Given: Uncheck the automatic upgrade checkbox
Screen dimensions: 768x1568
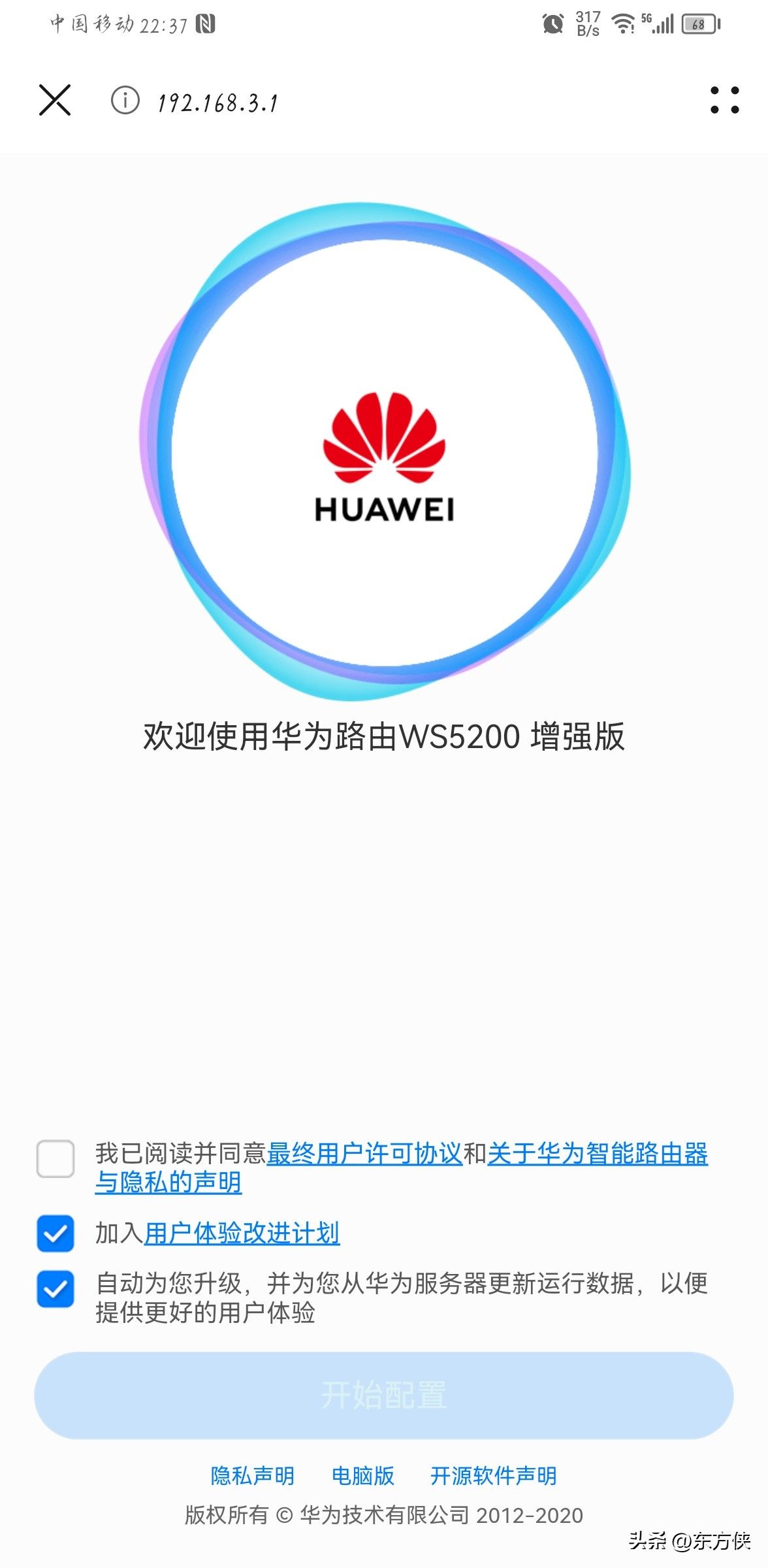Looking at the screenshot, I should [56, 1289].
